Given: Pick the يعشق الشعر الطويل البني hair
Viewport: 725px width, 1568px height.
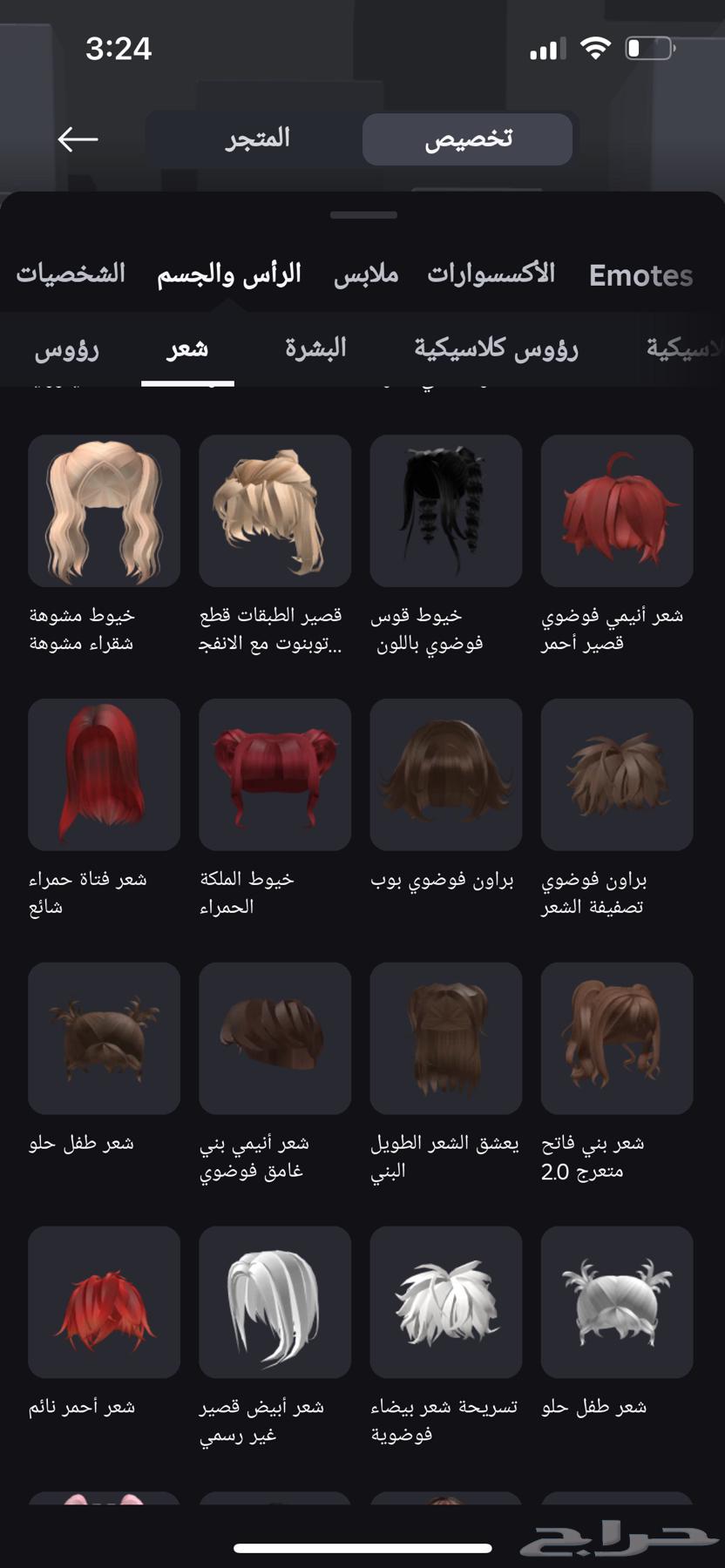Looking at the screenshot, I should [x=445, y=1038].
